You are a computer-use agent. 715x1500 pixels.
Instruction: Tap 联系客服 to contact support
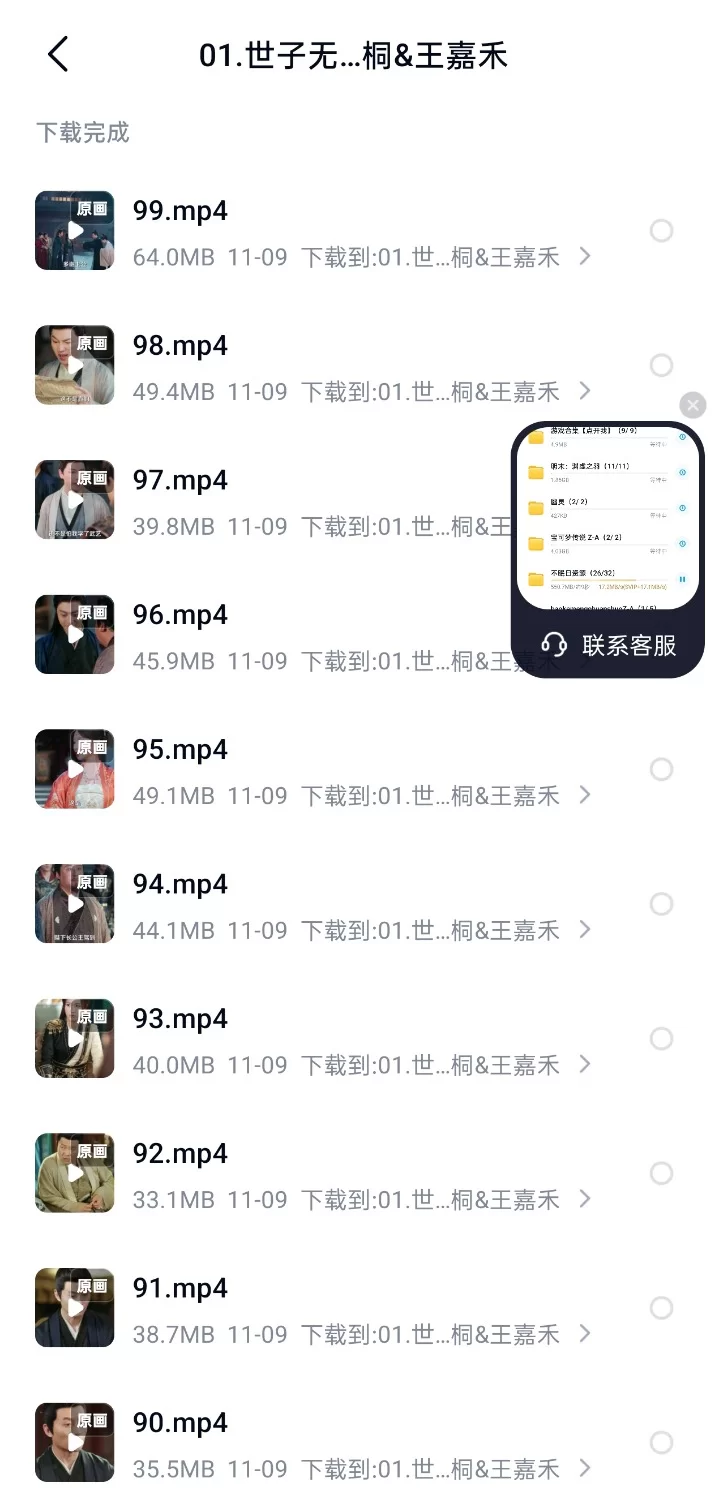coord(609,645)
